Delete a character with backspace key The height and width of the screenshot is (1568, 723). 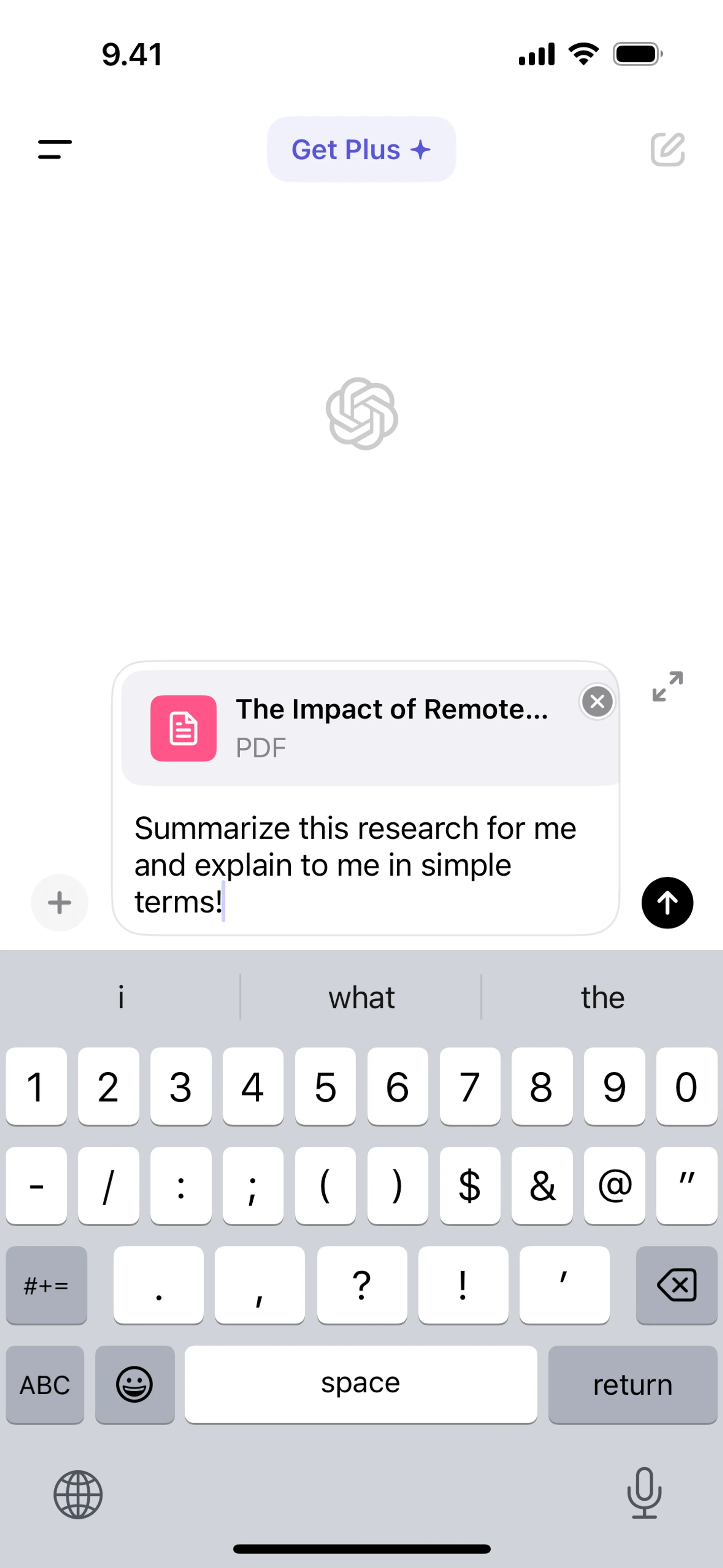pos(676,1284)
